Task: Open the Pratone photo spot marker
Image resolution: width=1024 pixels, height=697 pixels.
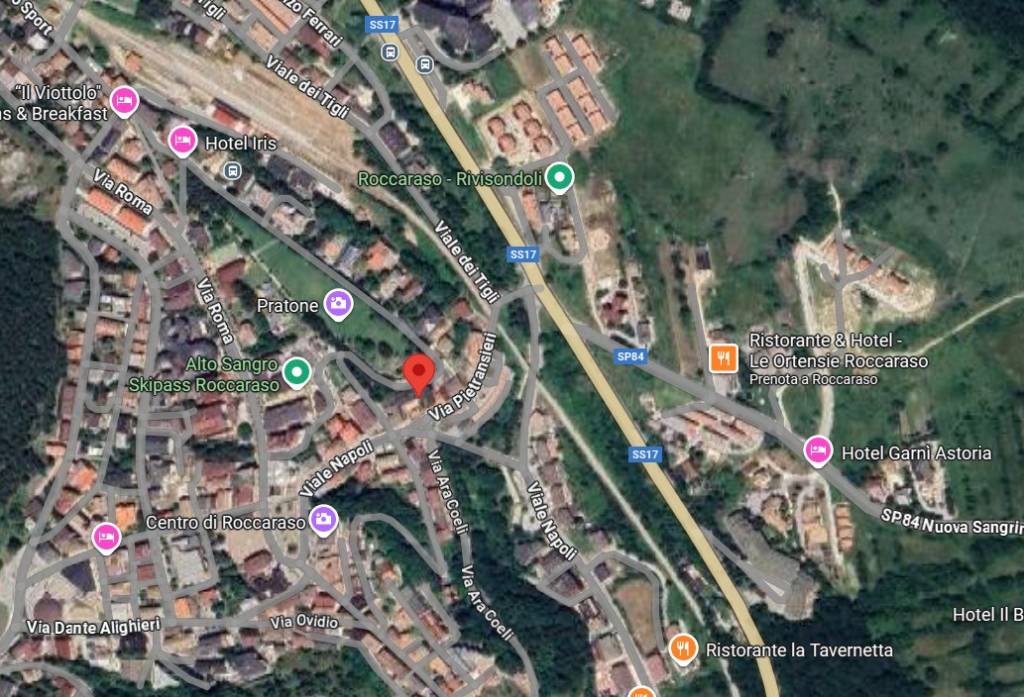Action: [x=339, y=303]
